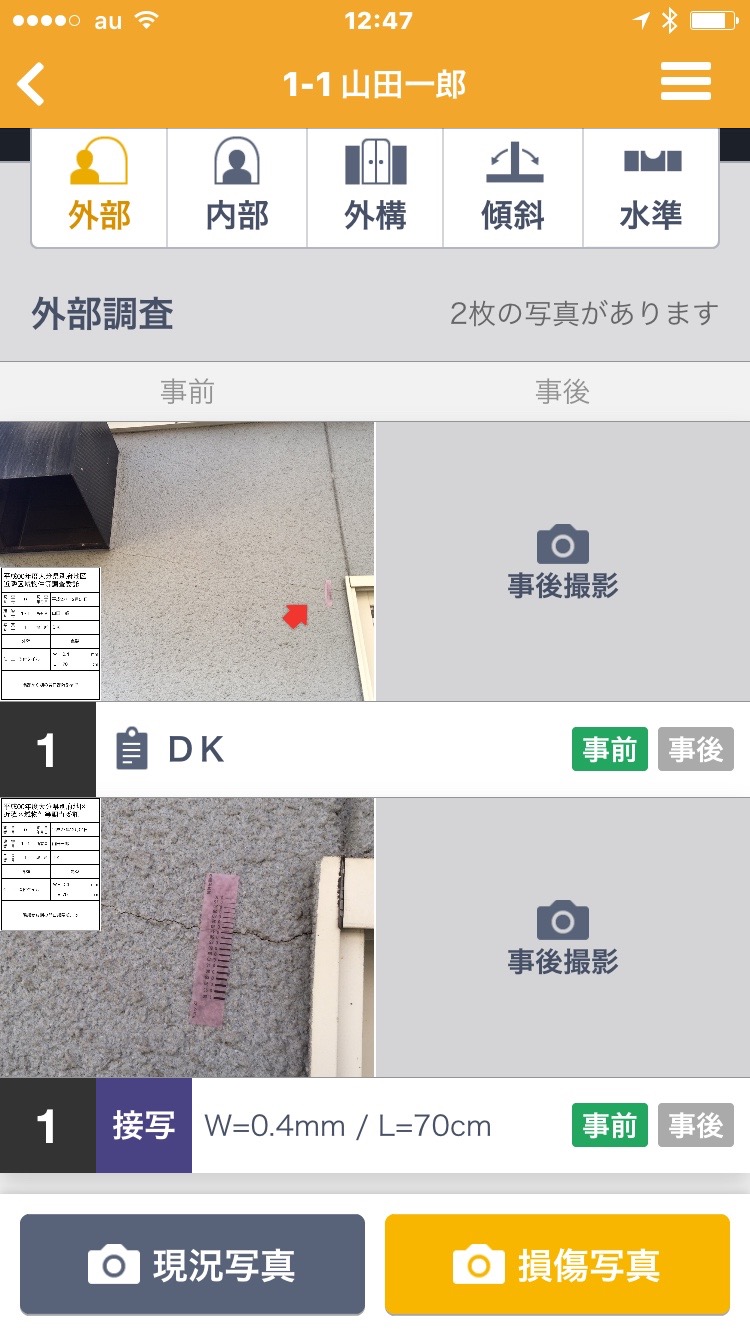Take a 損傷写真 photo
750x1334 pixels.
pyautogui.click(x=557, y=1265)
